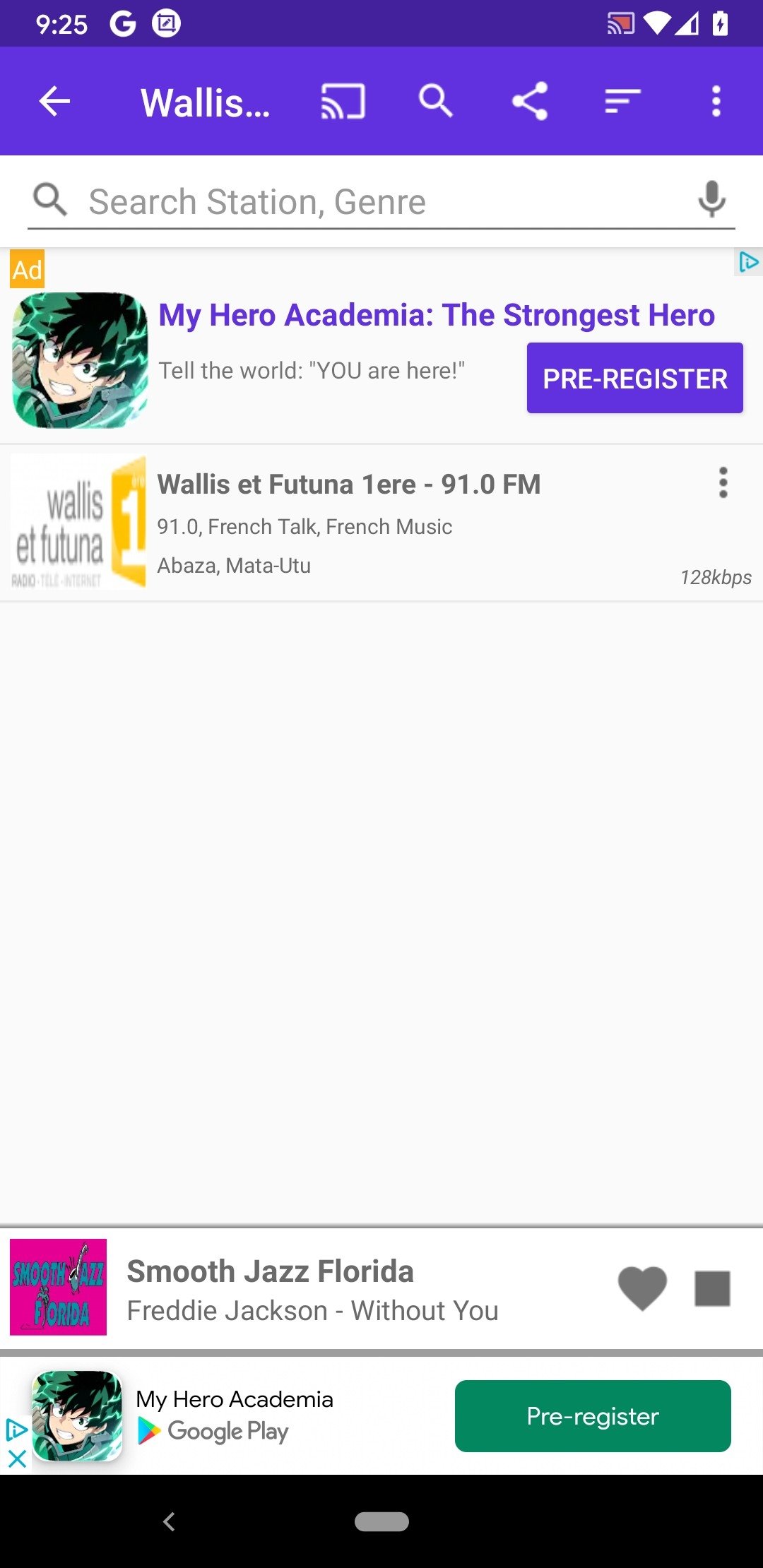This screenshot has height=1568, width=763.
Task: Open options for Wallis et Futuna 1ere
Action: (723, 483)
